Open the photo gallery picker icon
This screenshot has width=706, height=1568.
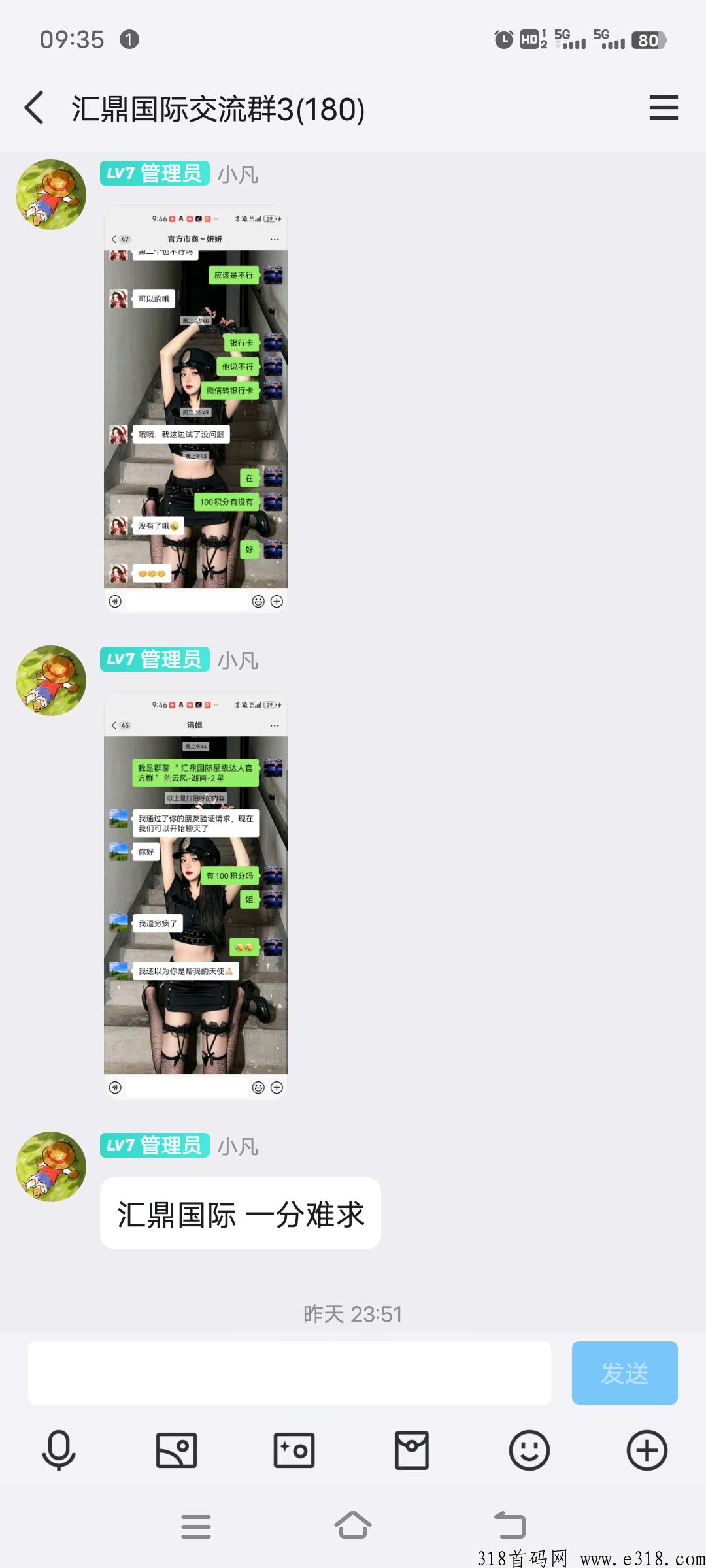coord(176,1450)
